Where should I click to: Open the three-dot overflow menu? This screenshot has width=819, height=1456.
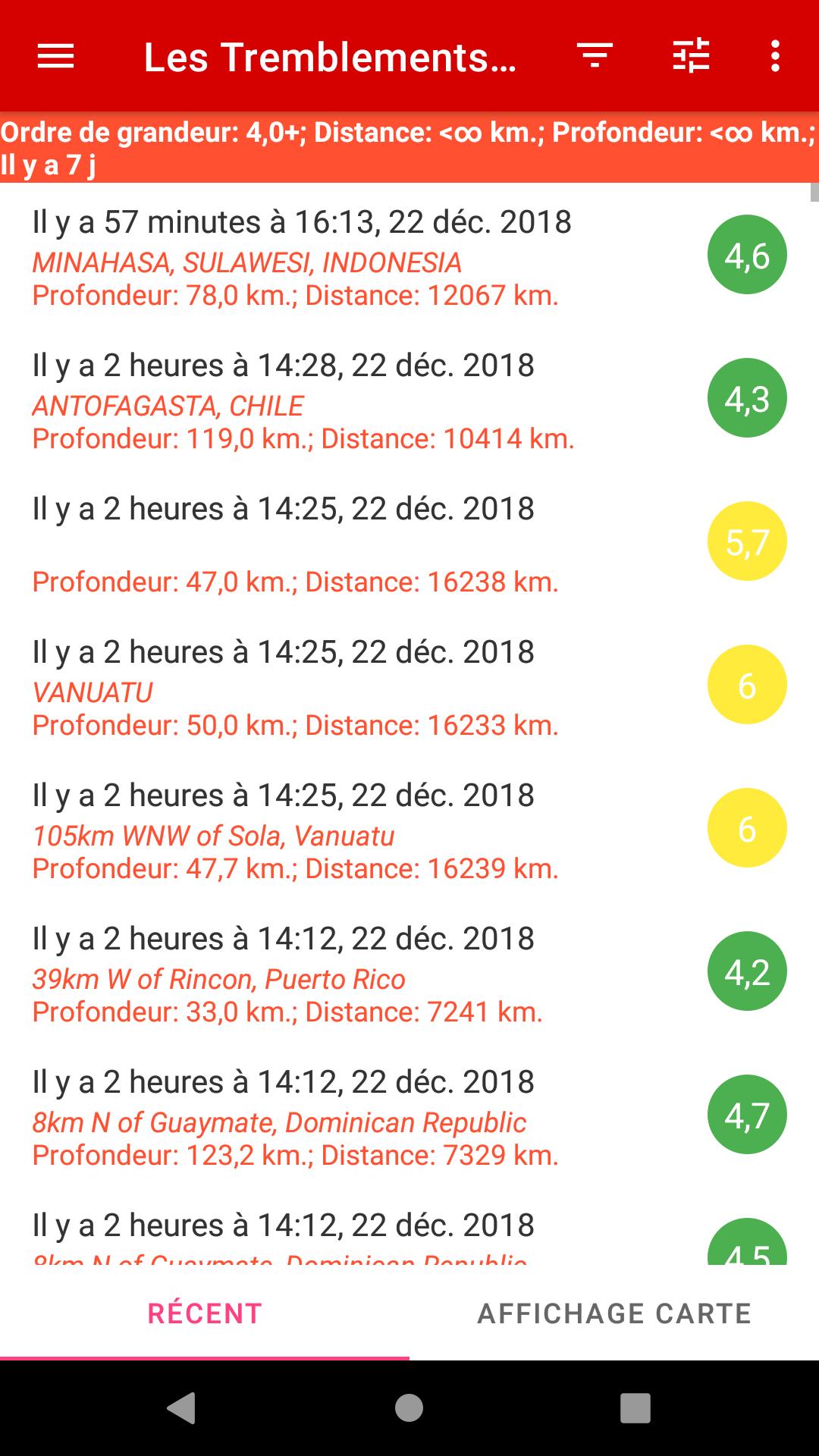(775, 56)
